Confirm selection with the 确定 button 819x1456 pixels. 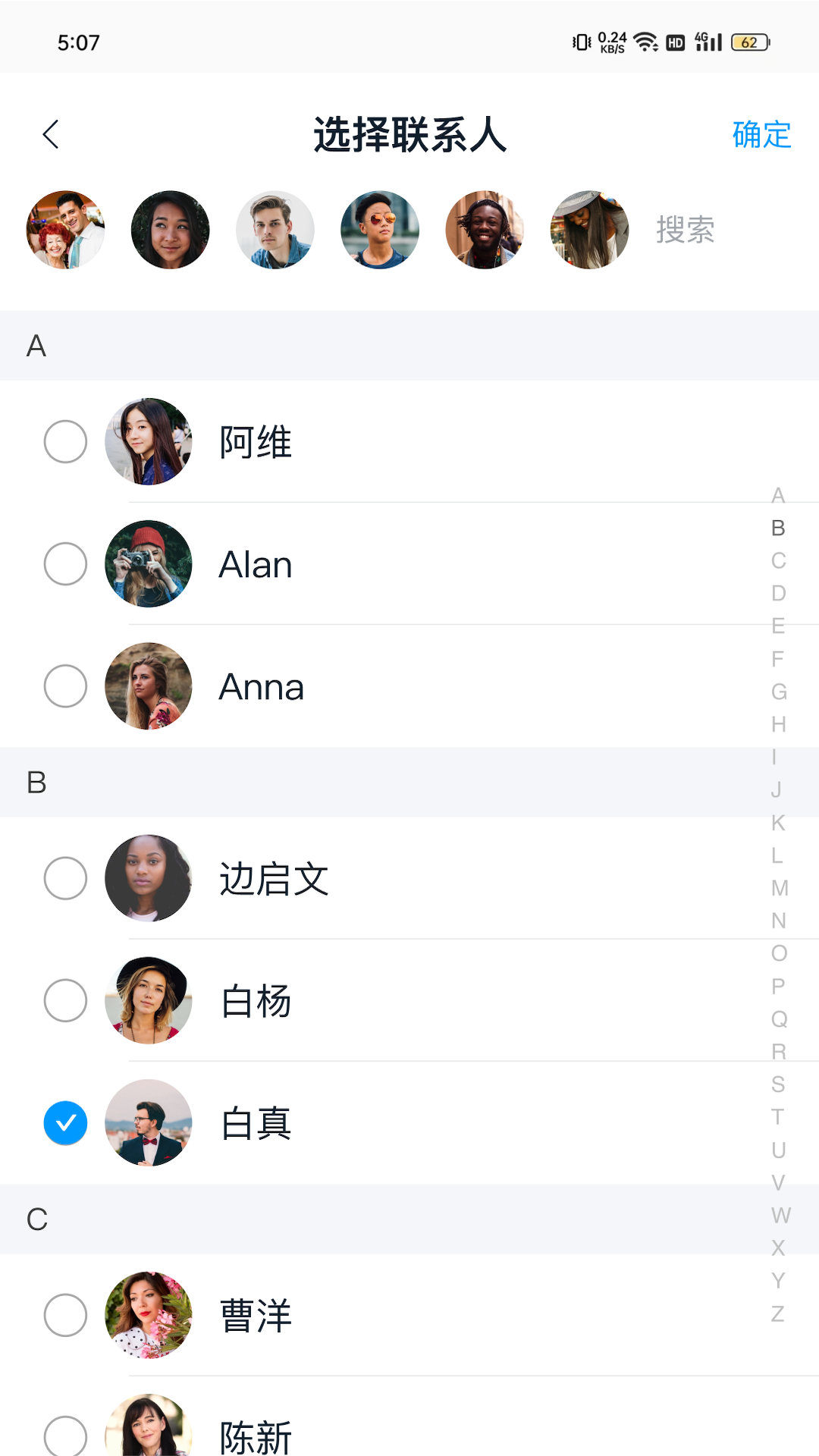point(761,135)
